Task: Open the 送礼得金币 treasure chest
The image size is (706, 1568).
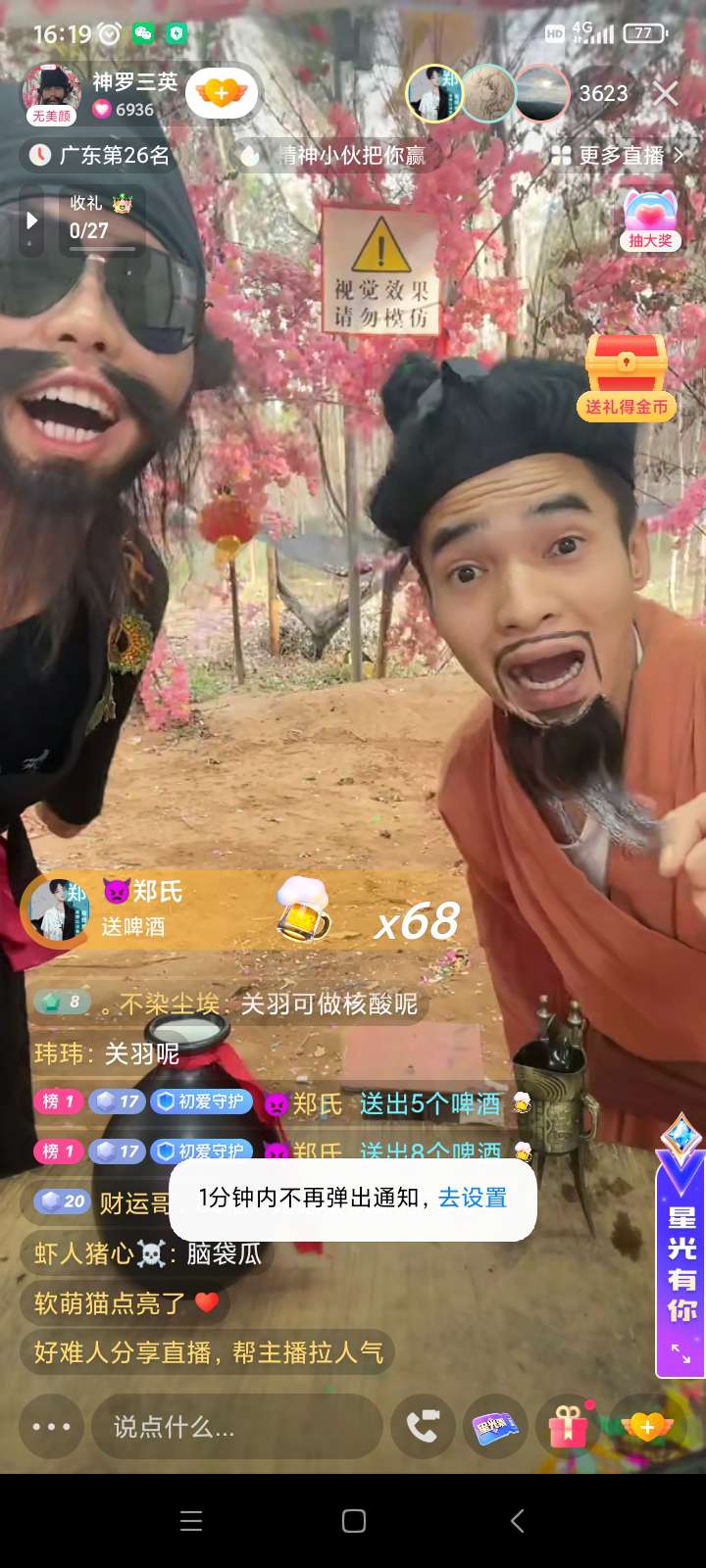Action: [626, 378]
